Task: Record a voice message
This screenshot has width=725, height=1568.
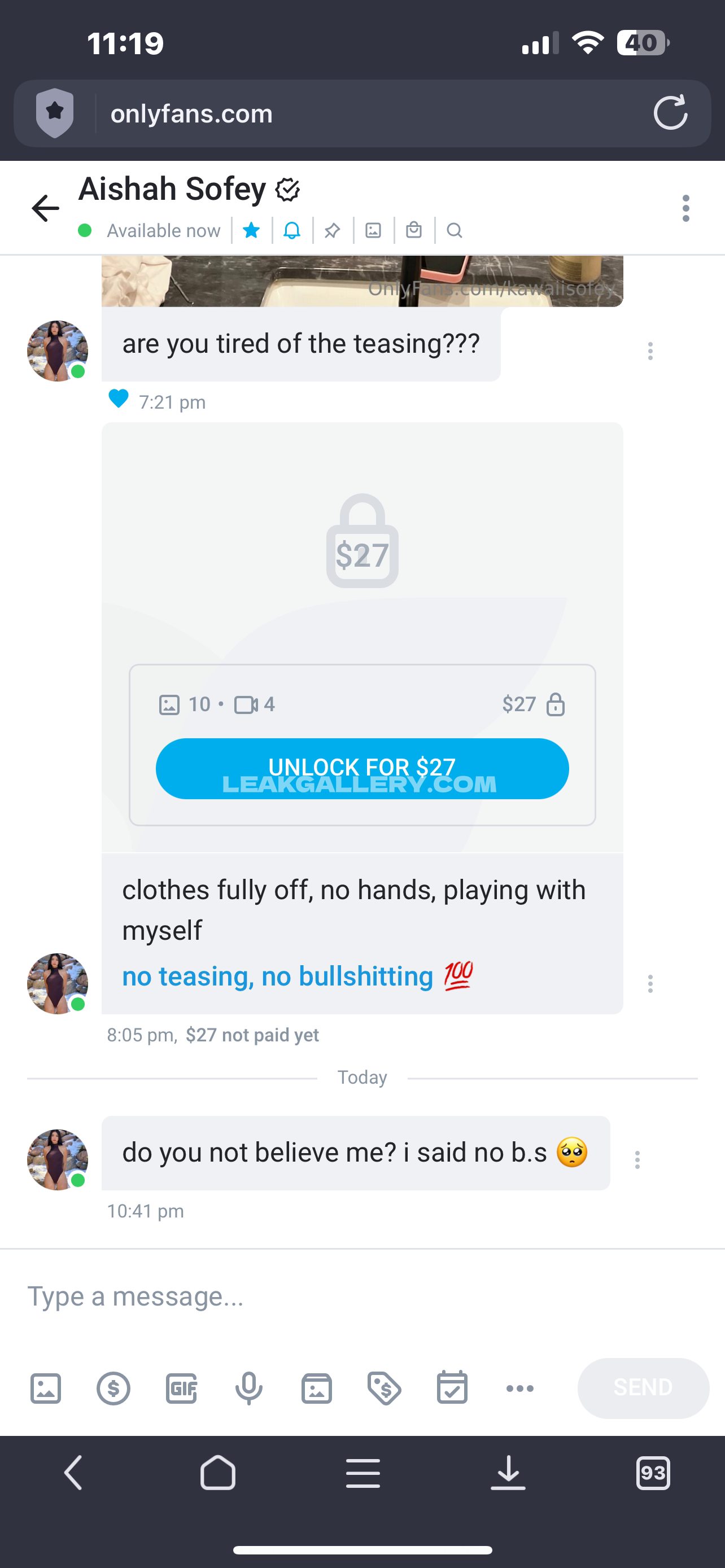Action: (x=249, y=1389)
